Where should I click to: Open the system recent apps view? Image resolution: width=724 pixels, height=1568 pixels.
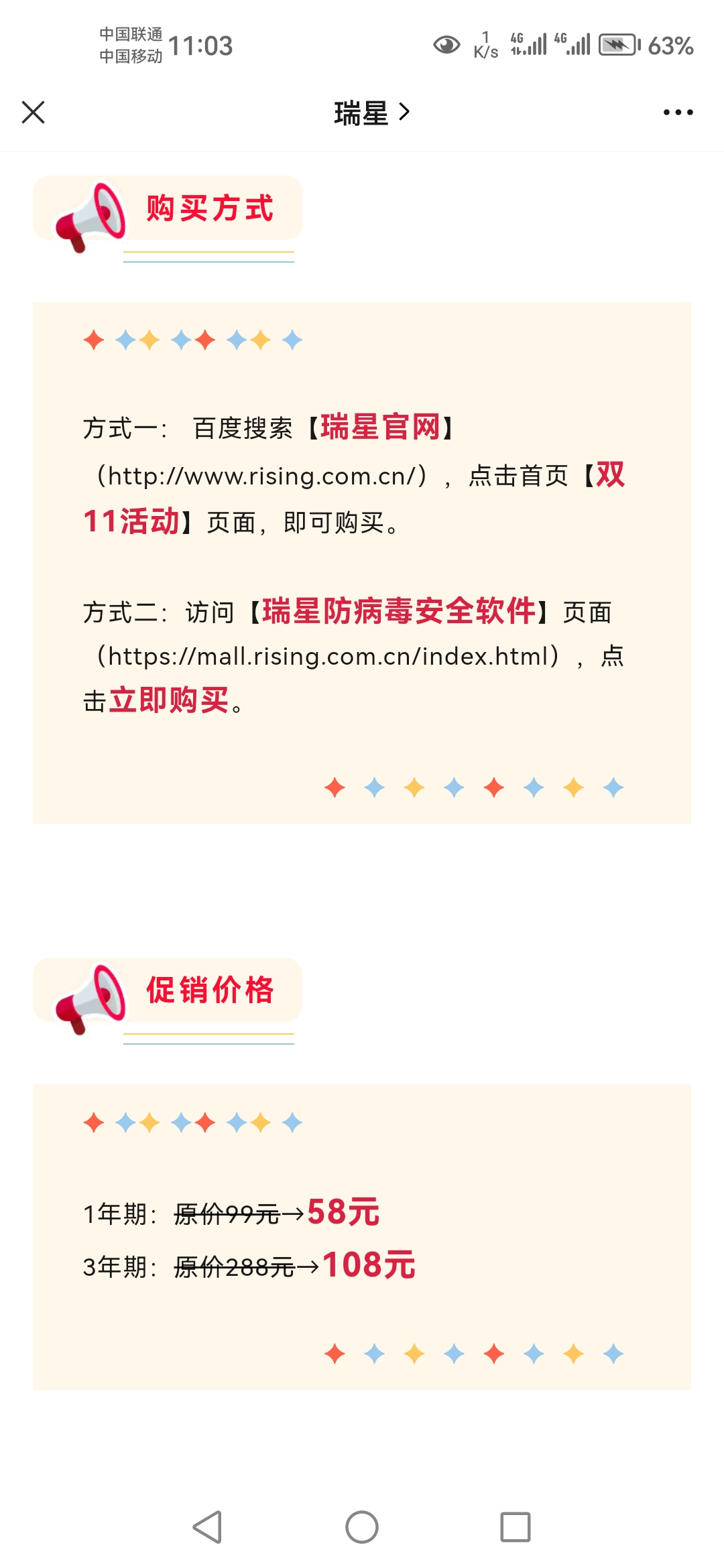point(516,1527)
